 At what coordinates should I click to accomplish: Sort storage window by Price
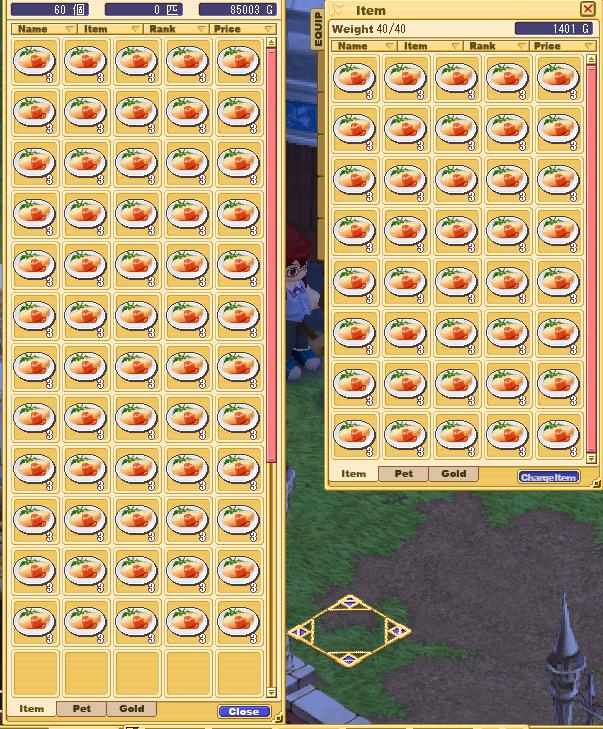tap(236, 29)
